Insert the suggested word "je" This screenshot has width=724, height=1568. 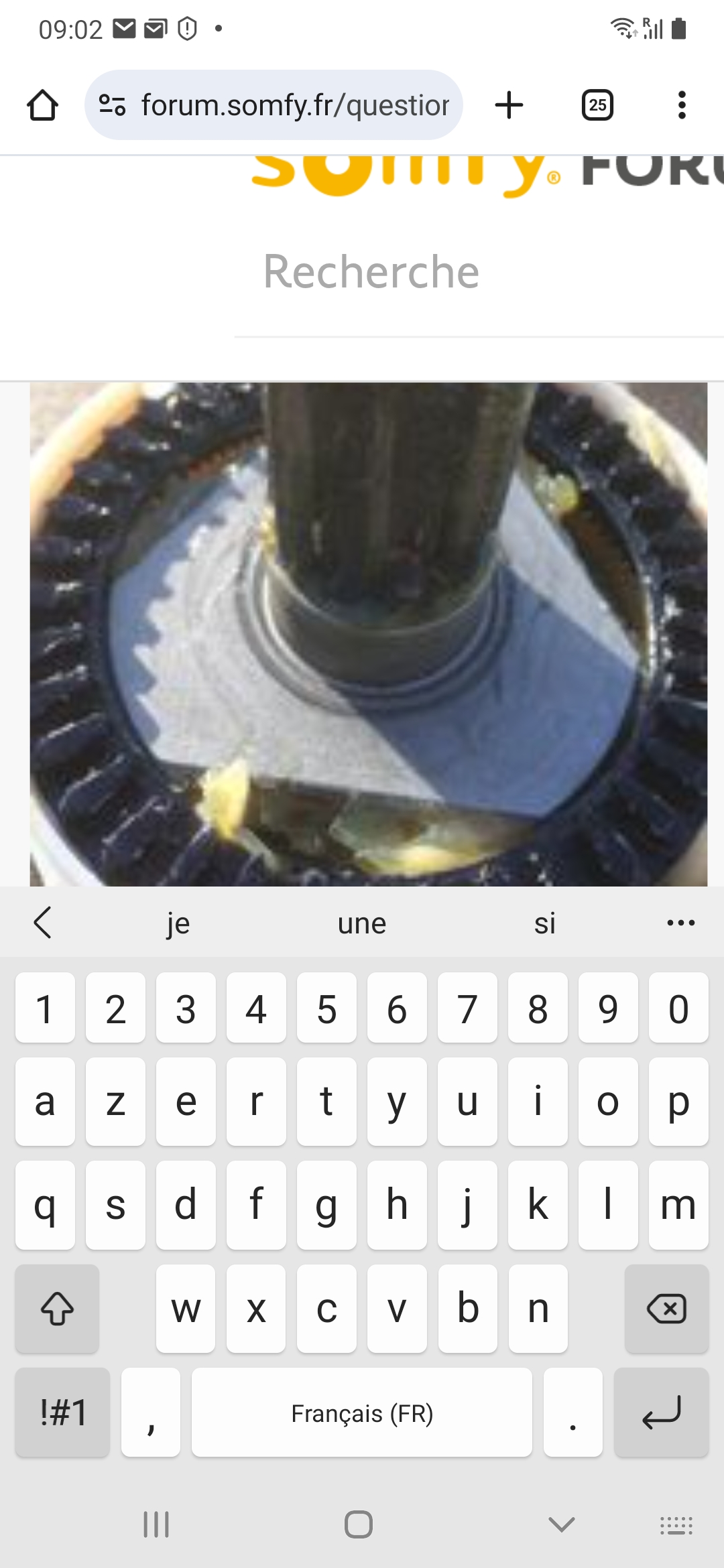point(178,923)
